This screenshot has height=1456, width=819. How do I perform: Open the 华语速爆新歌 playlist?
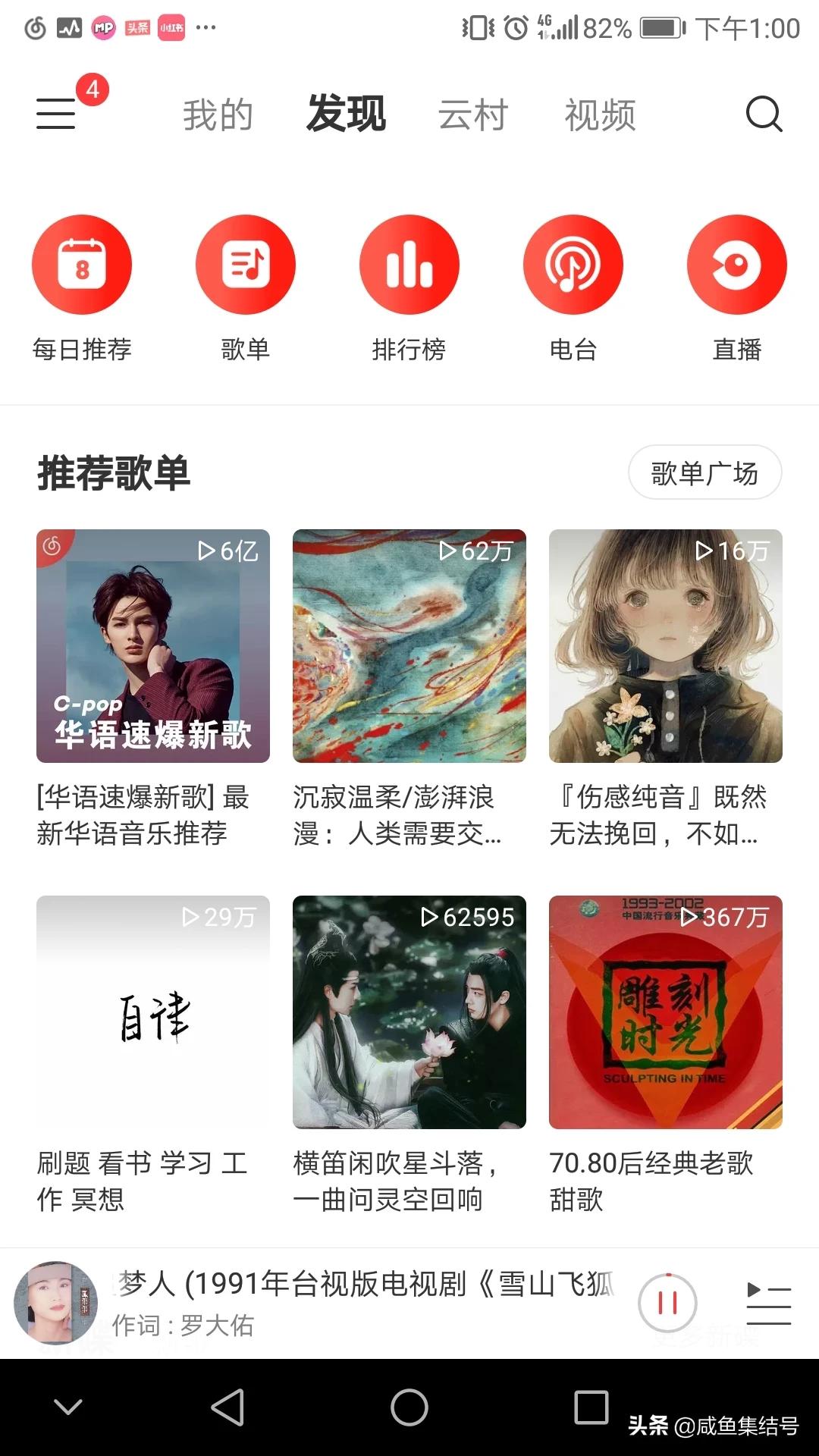[153, 646]
